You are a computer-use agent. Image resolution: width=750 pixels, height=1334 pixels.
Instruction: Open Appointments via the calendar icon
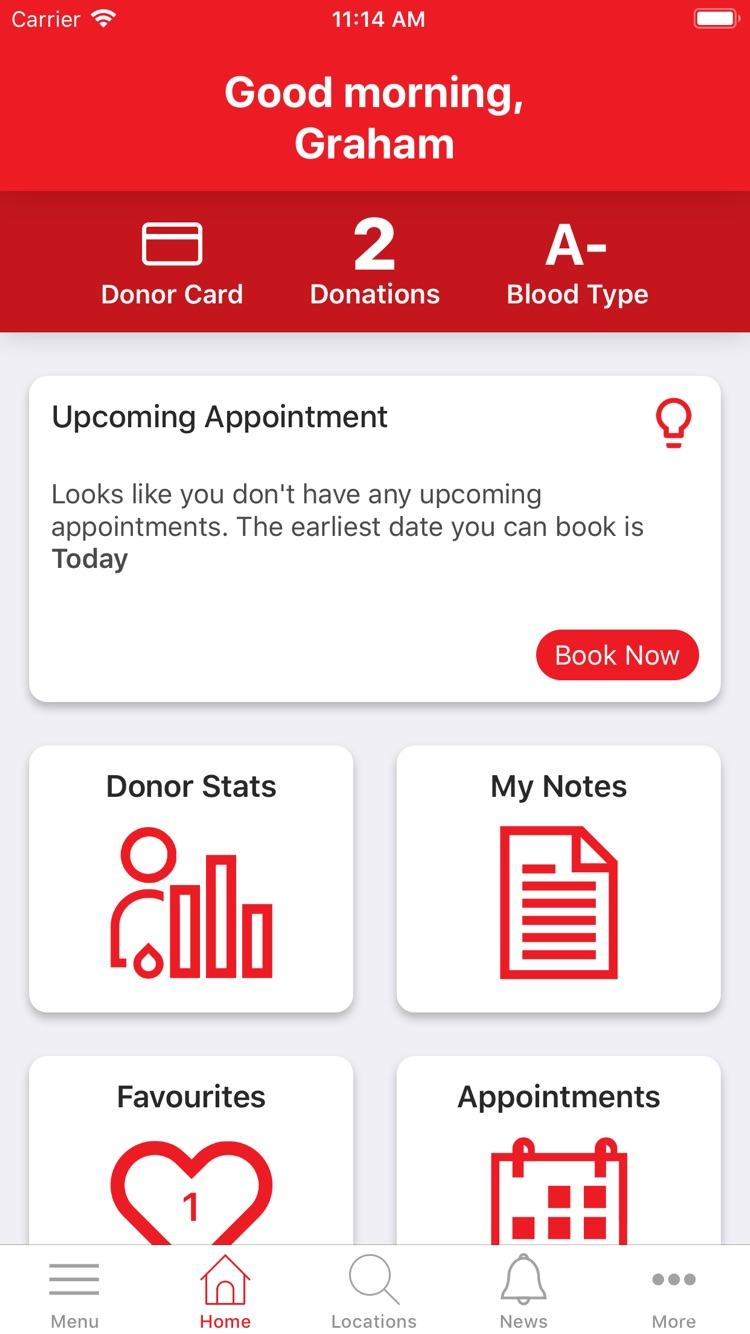(558, 1190)
